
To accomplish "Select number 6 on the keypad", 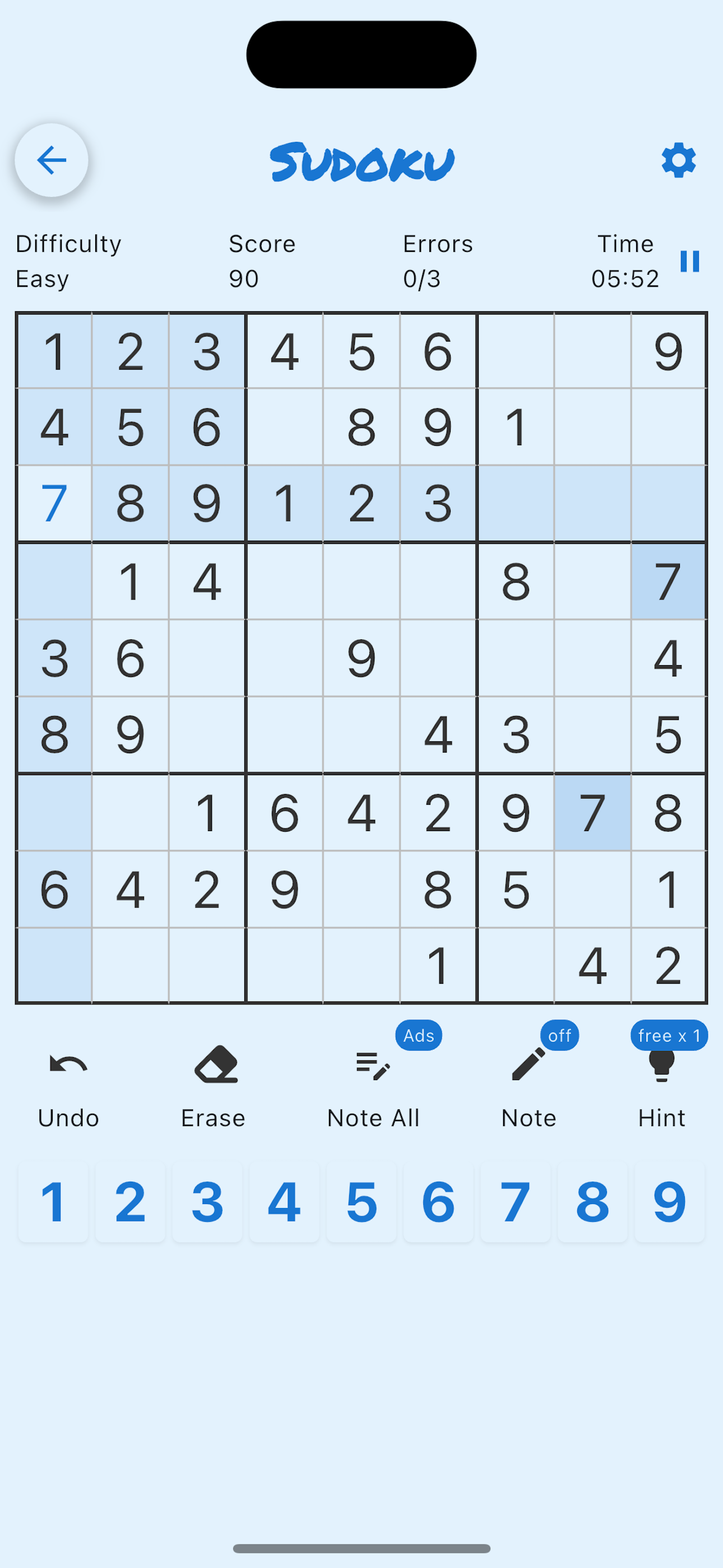I will 438,1202.
